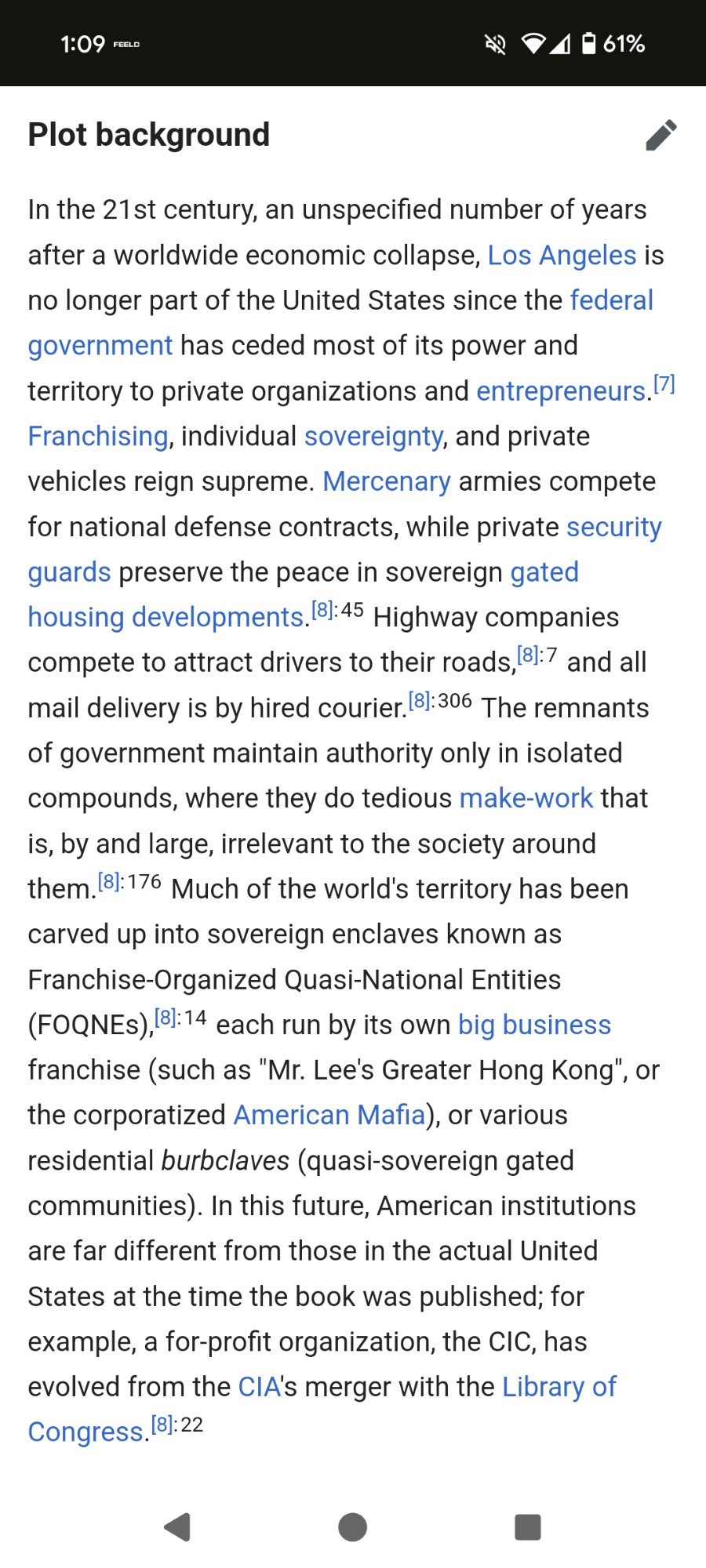Open the Franchising article link

98,437
